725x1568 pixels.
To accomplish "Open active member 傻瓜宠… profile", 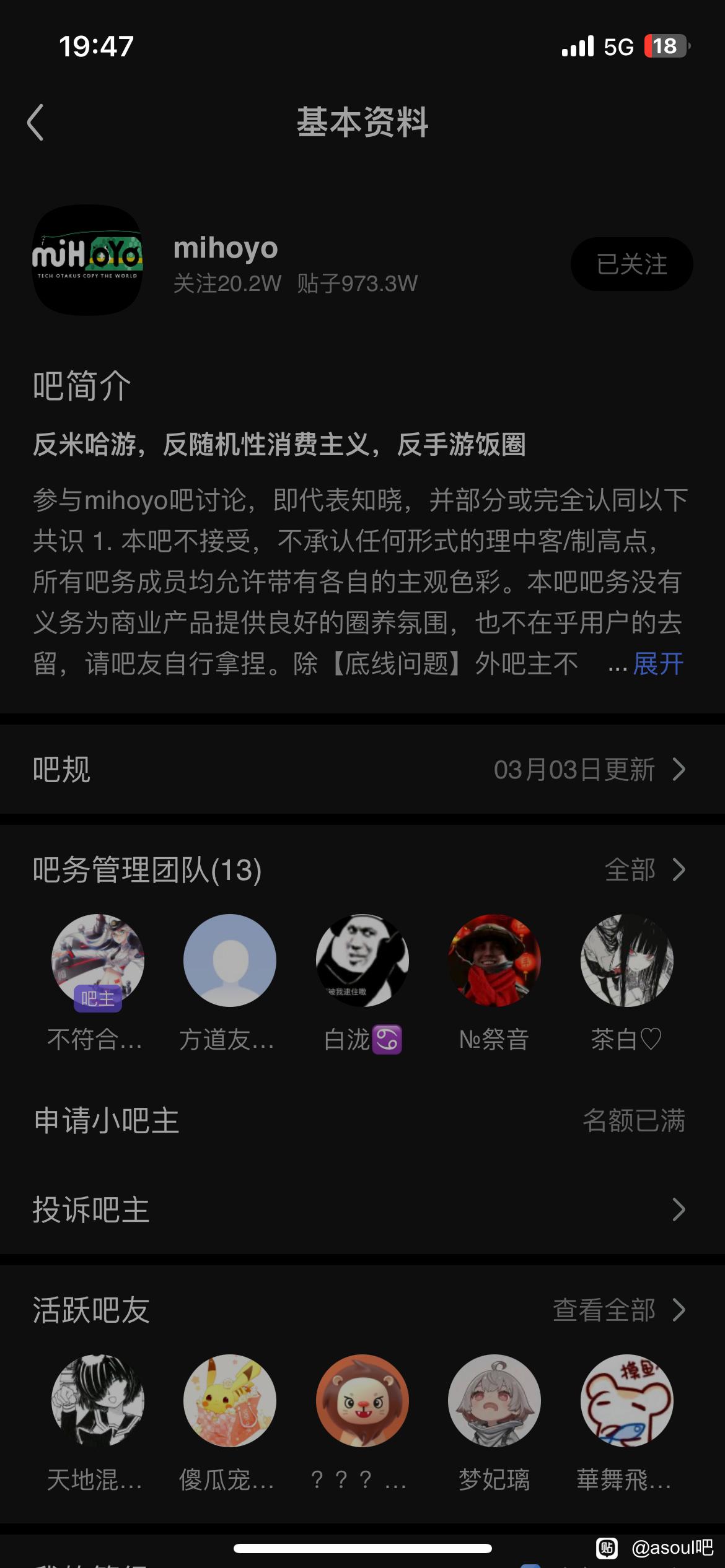I will click(x=230, y=1401).
